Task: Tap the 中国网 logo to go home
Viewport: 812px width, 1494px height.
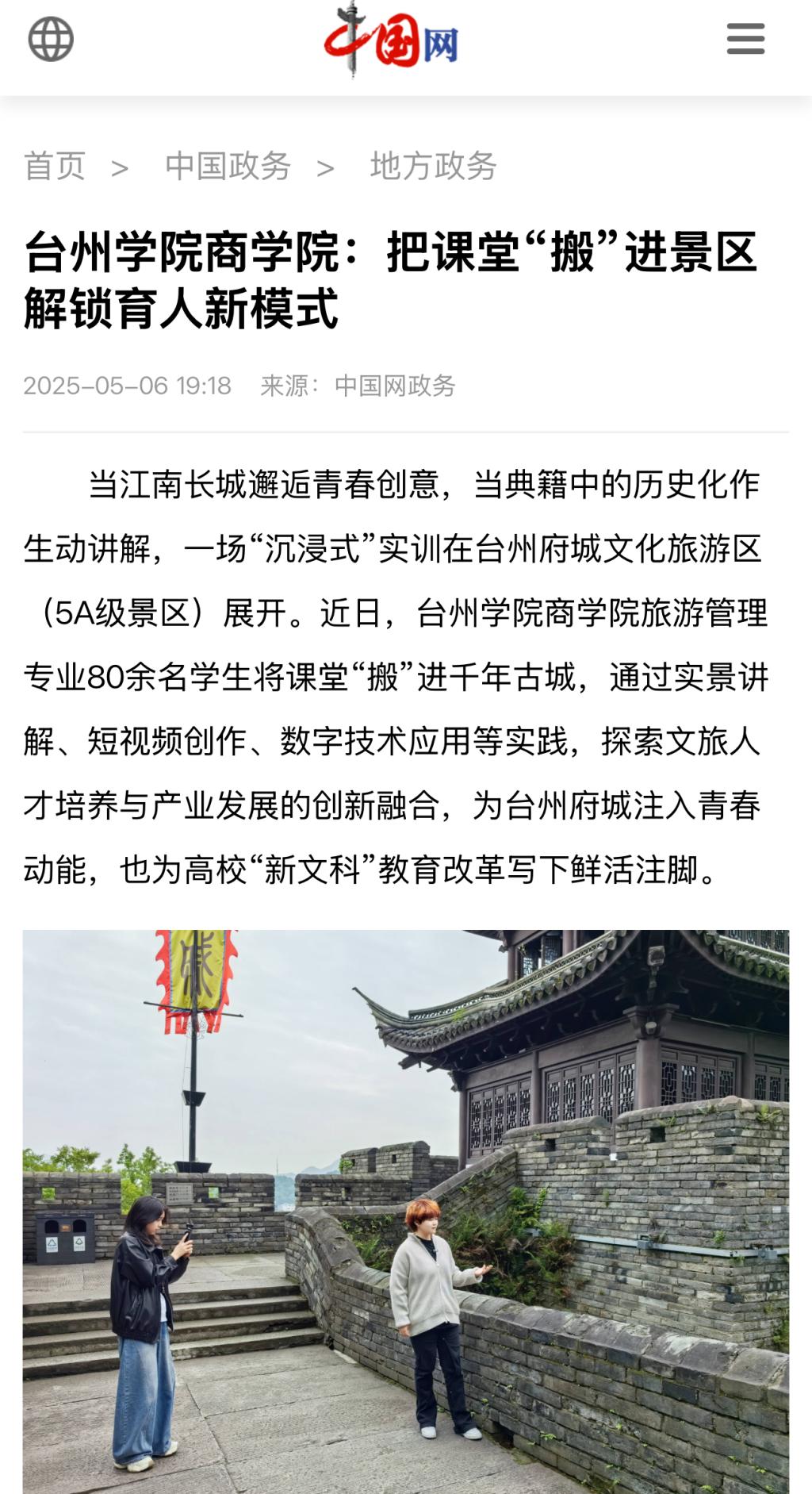Action: 393,40
